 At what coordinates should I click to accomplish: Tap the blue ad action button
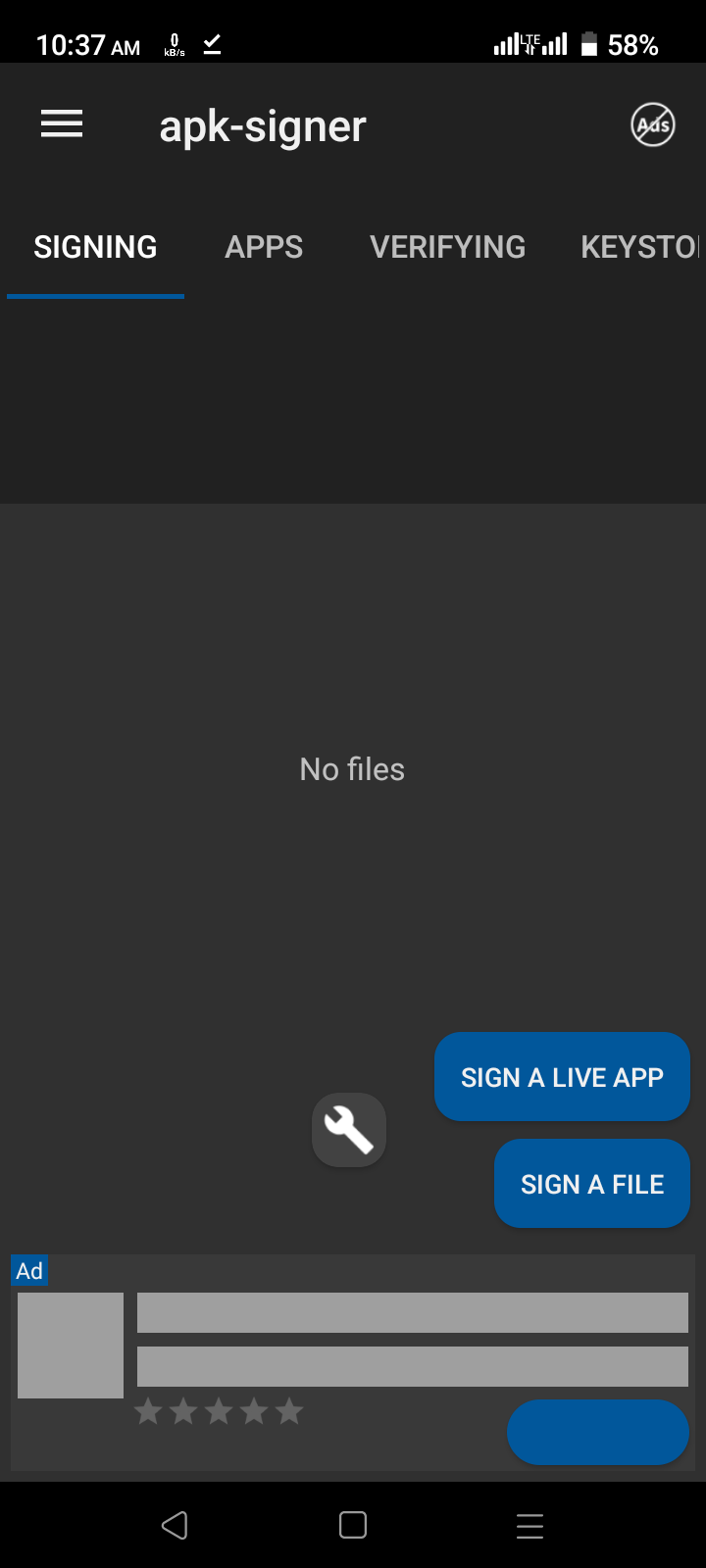(x=598, y=1432)
